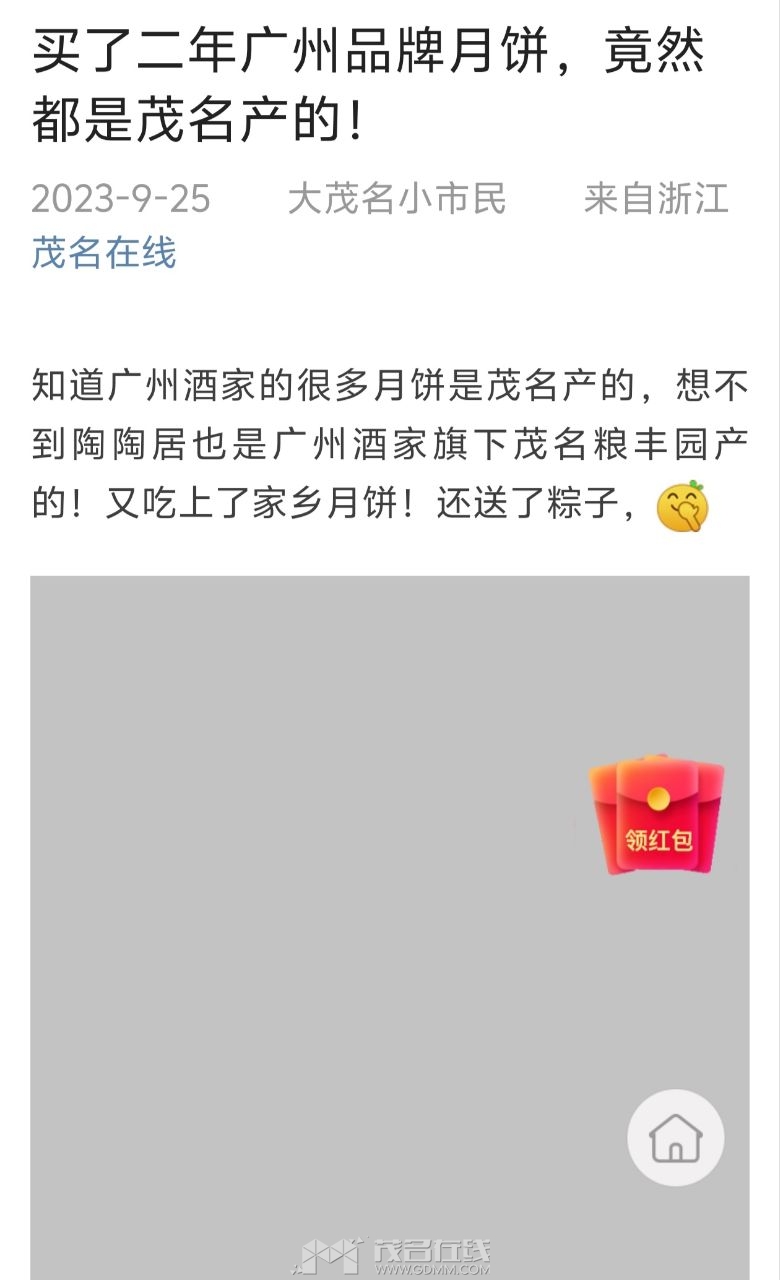This screenshot has height=1280, width=780.
Task: Open the 茂名在线 link
Action: pyautogui.click(x=104, y=253)
